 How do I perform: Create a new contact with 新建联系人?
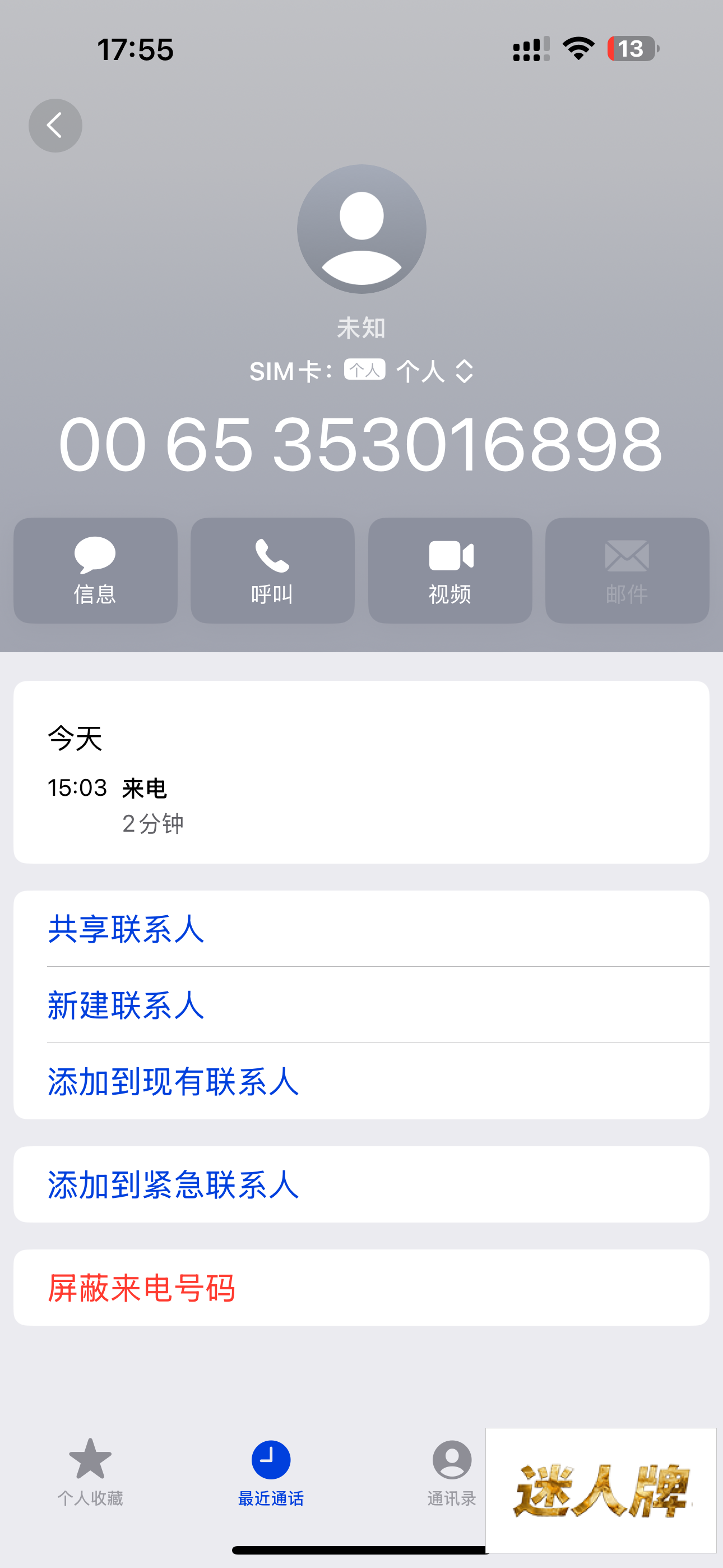pyautogui.click(x=126, y=1005)
